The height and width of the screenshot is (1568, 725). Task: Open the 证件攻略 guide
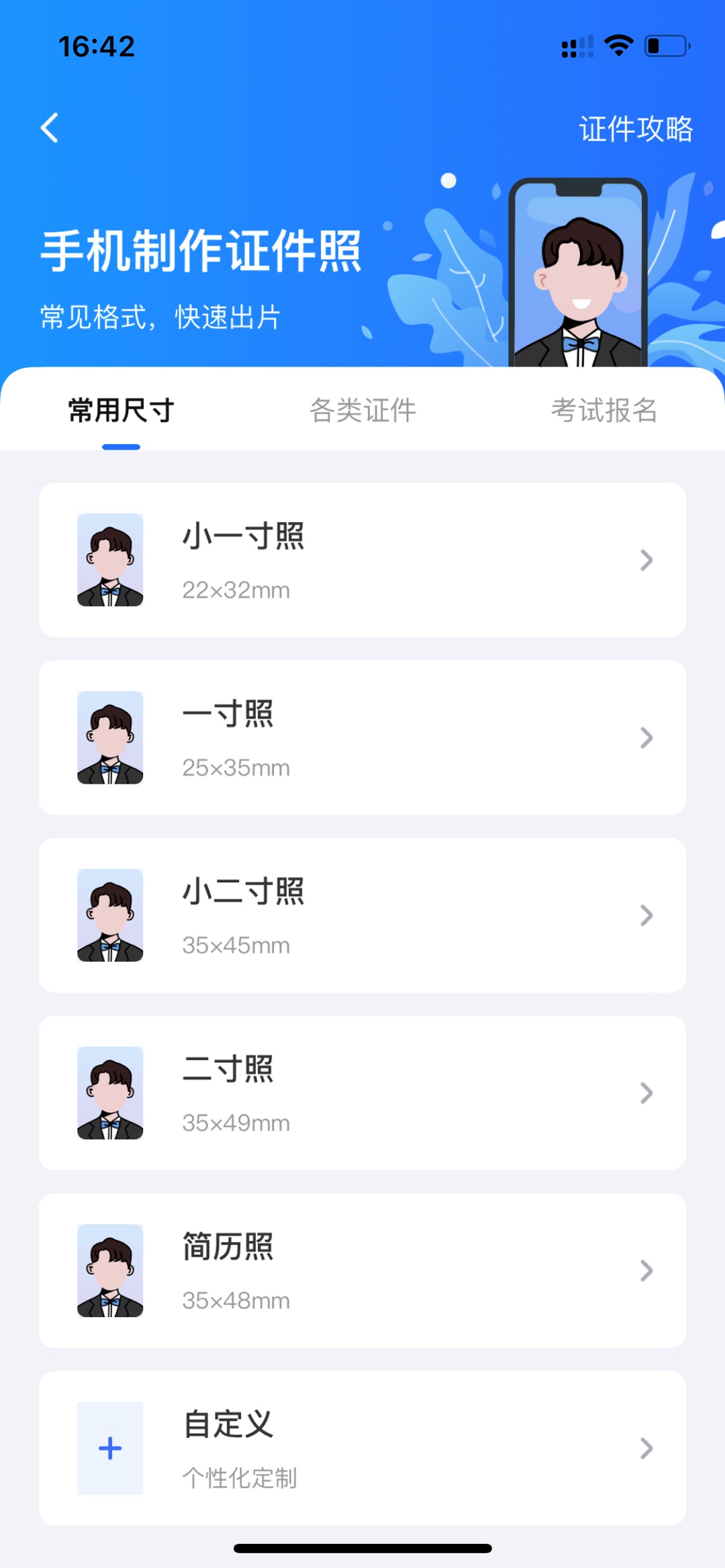(x=635, y=129)
